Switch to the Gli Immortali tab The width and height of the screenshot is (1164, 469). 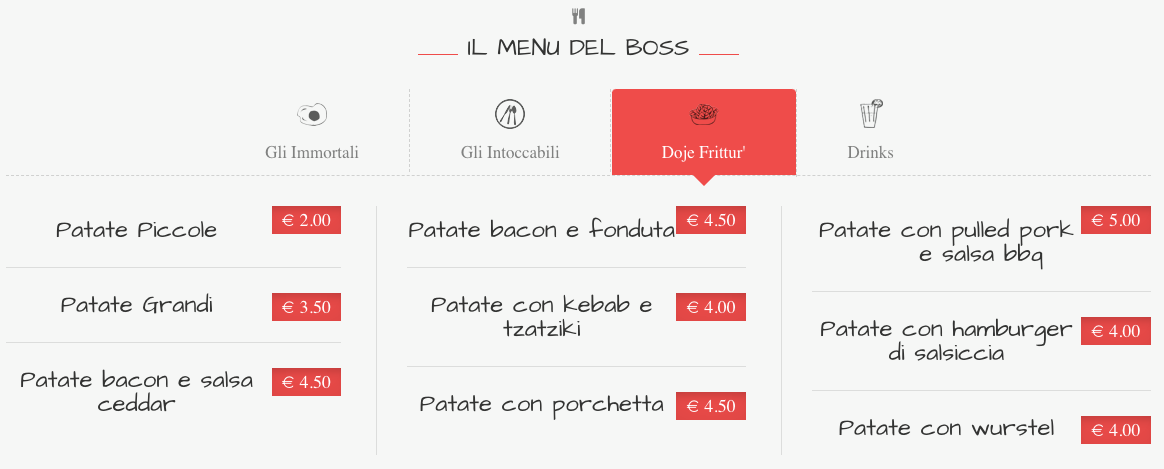coord(312,132)
